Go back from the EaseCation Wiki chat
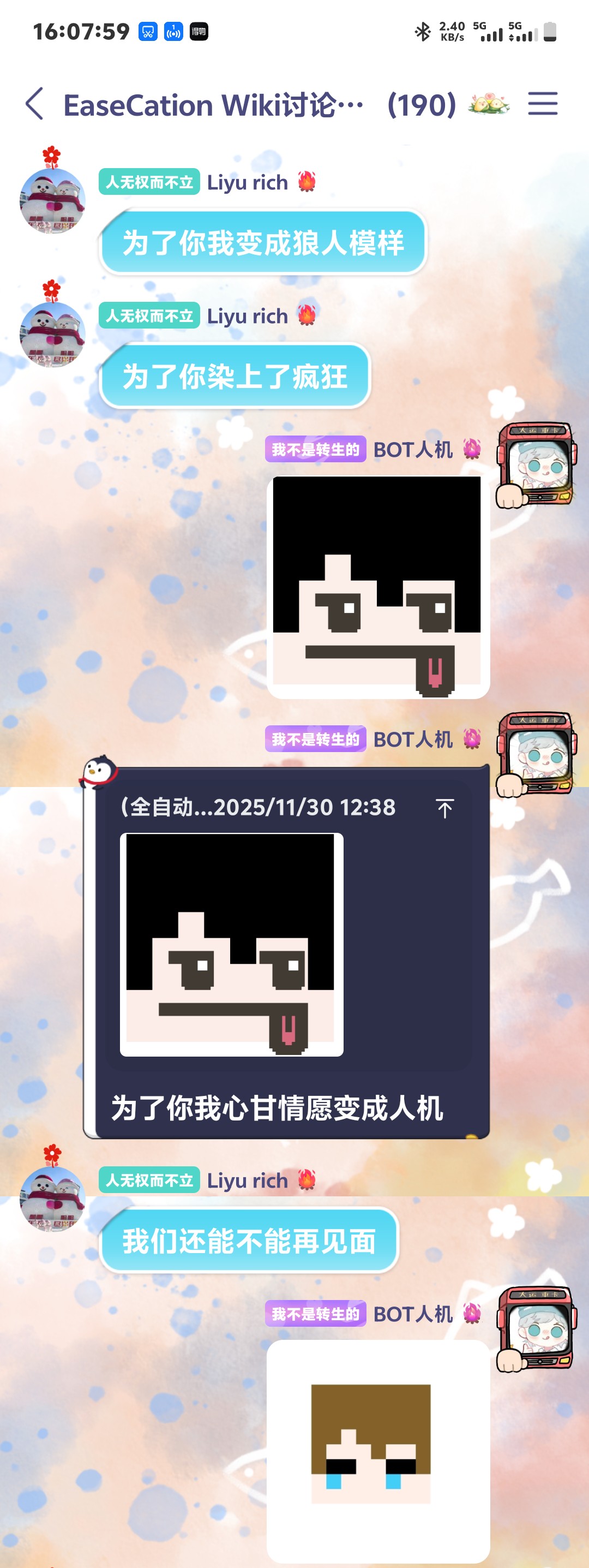The image size is (589, 1568). click(x=35, y=104)
